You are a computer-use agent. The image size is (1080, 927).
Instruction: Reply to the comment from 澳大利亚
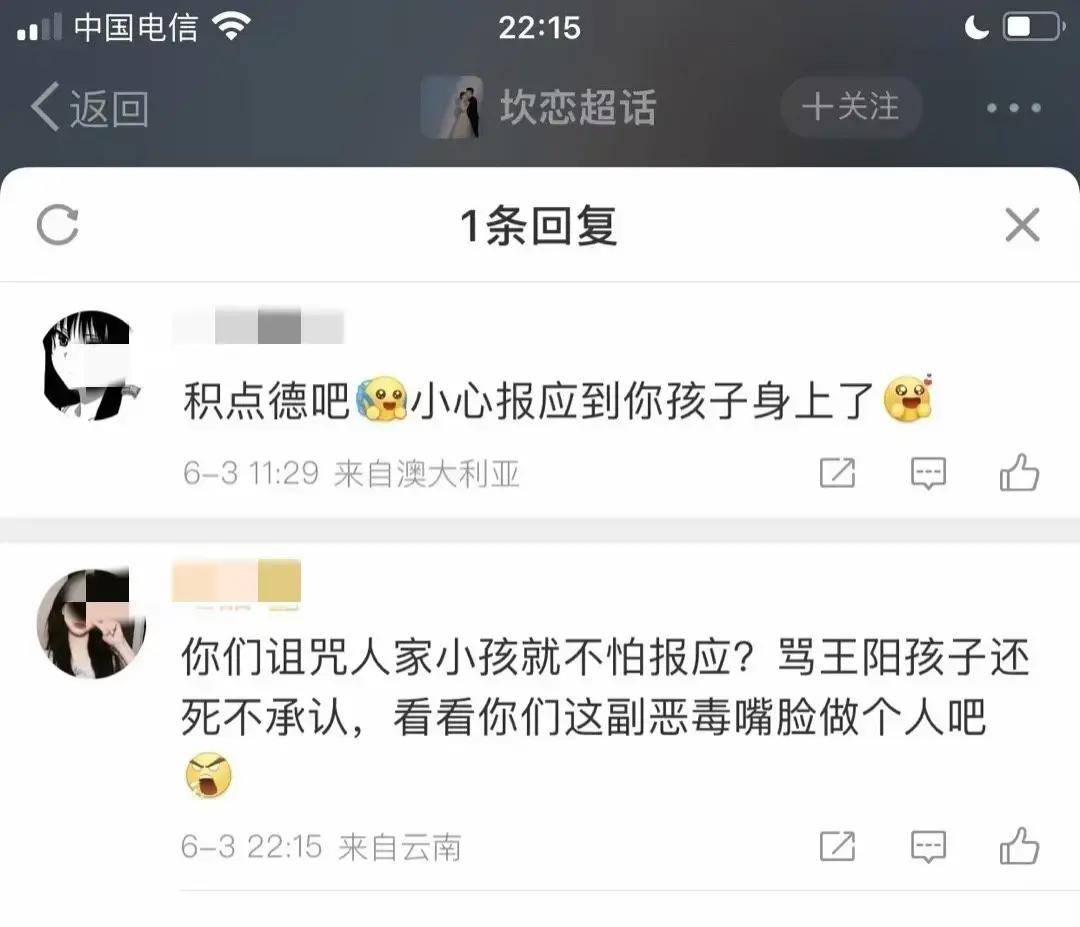pyautogui.click(x=928, y=473)
